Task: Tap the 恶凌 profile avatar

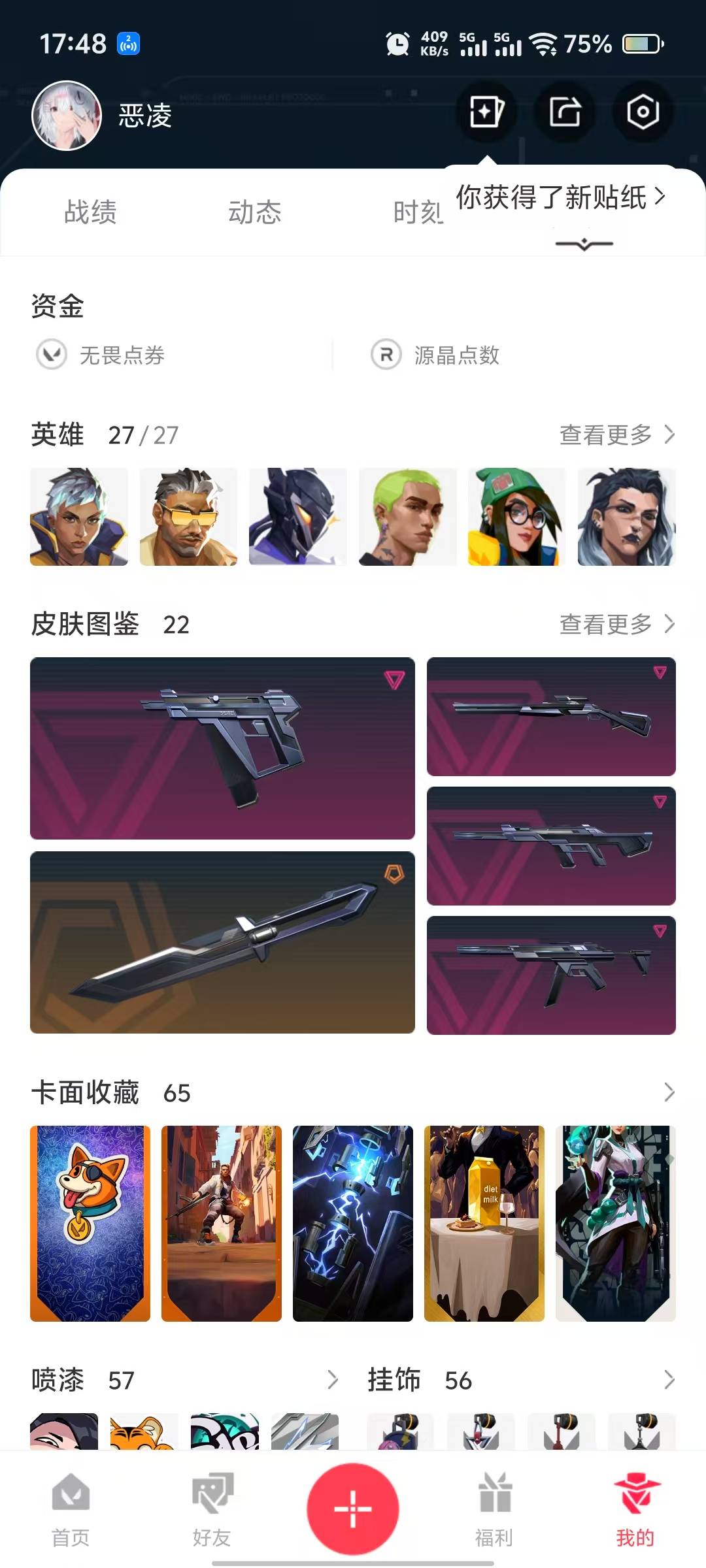Action: click(67, 116)
